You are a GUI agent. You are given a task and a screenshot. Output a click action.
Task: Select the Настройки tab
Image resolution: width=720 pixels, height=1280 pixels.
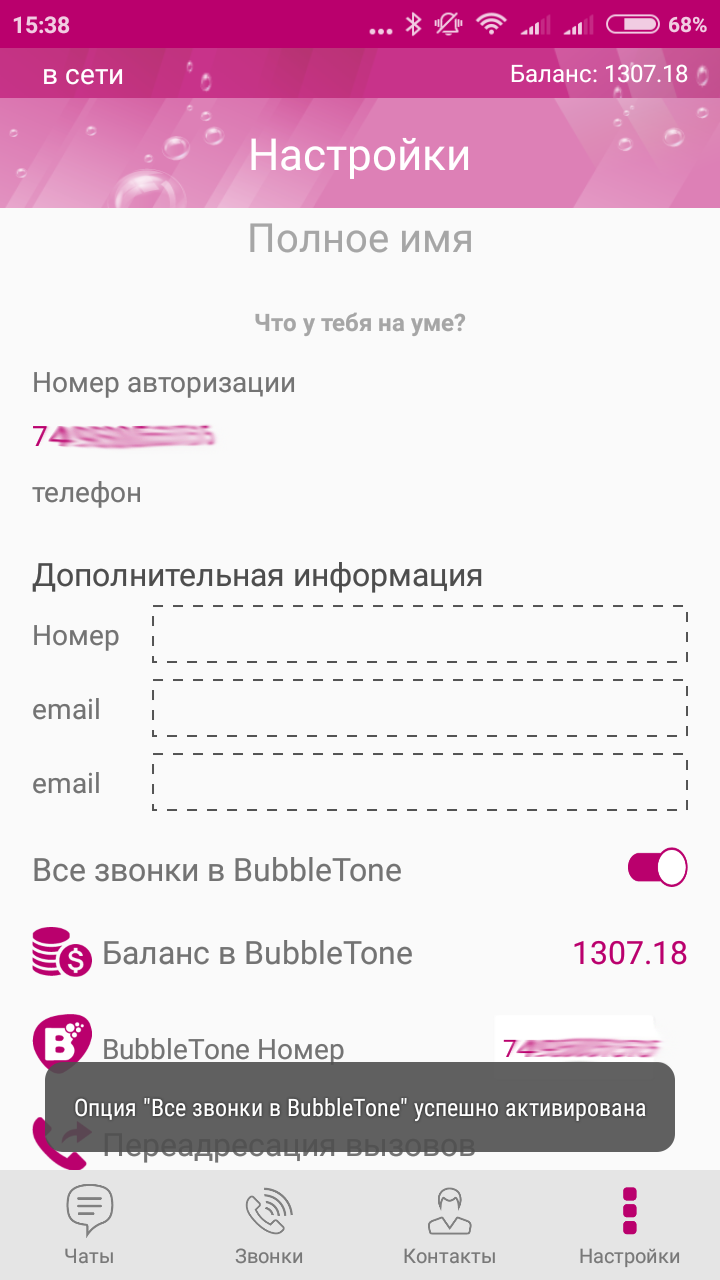tap(629, 1225)
